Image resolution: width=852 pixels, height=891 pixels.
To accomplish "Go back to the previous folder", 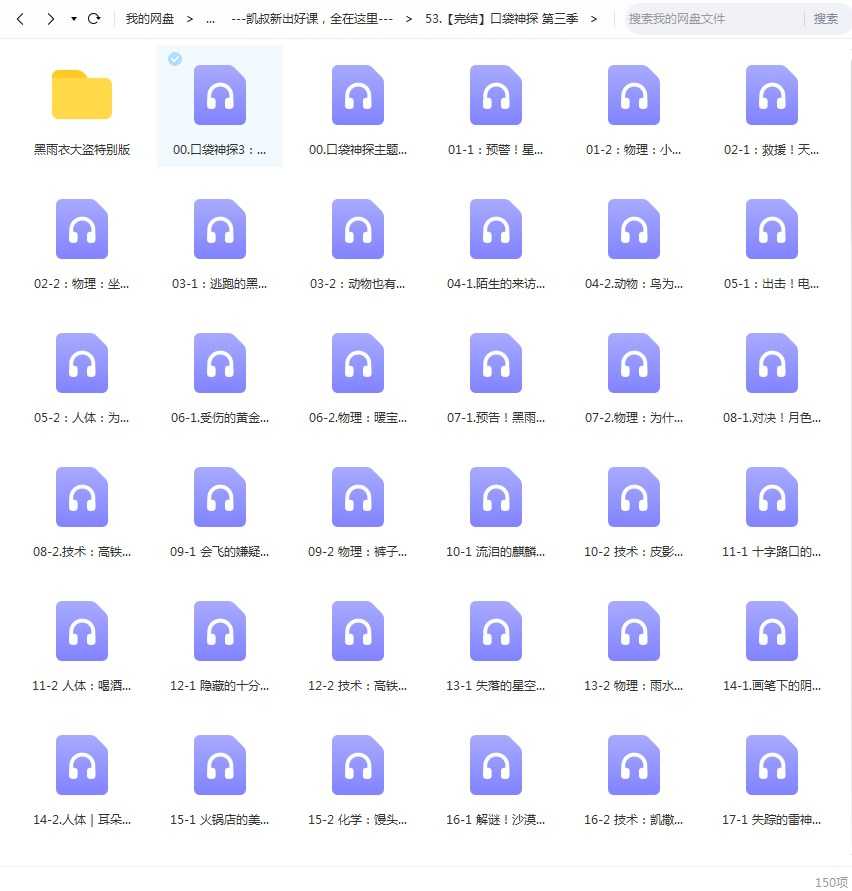I will [x=19, y=19].
